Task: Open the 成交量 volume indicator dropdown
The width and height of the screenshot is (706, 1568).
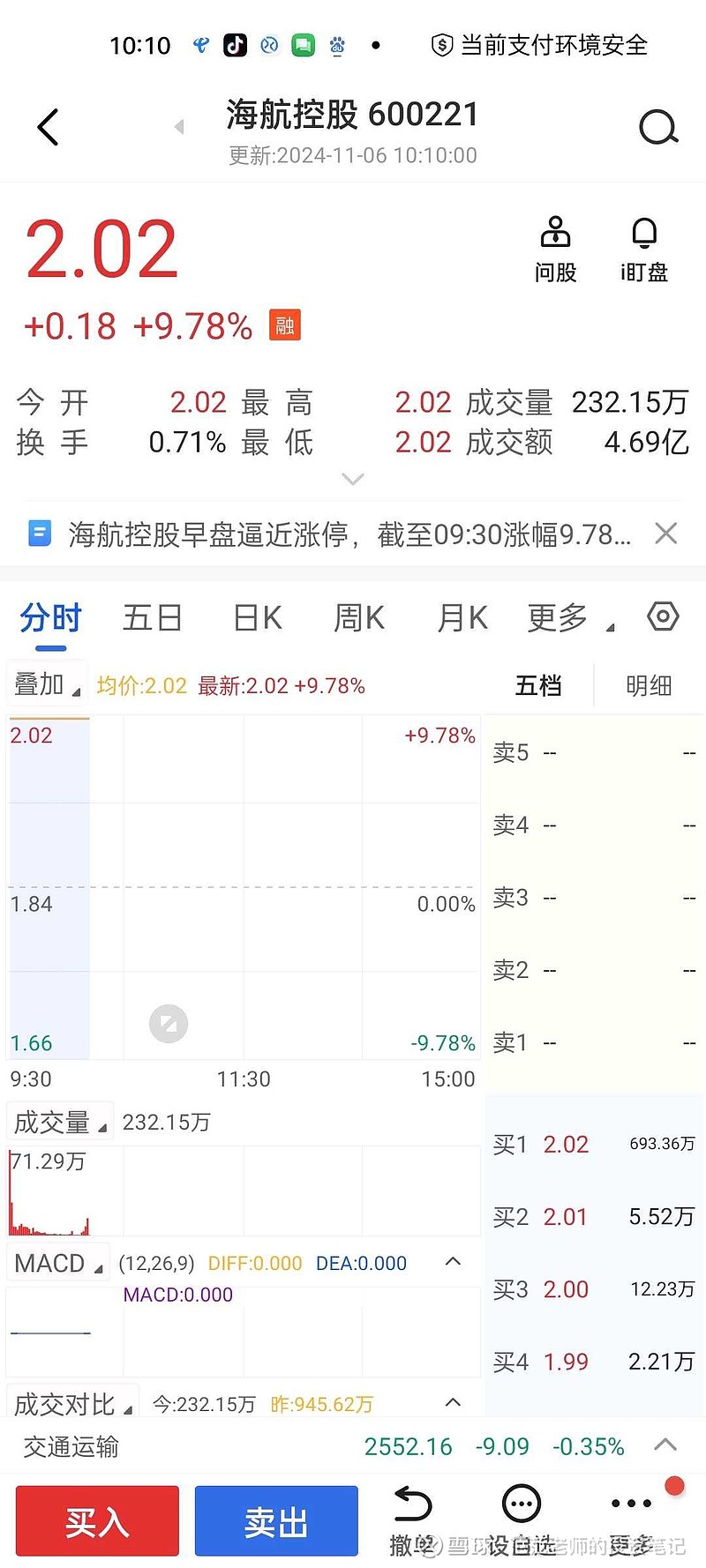Action: coord(60,1122)
